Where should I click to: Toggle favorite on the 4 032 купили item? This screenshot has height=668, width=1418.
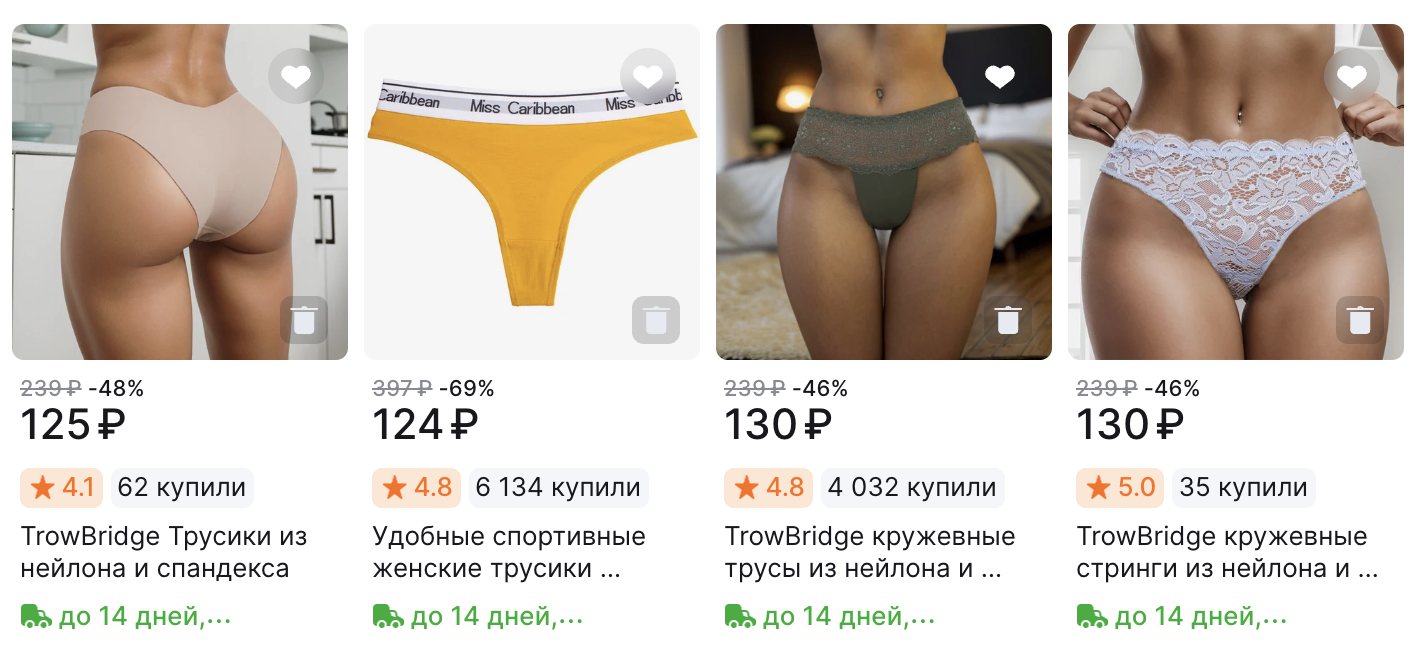coord(1000,76)
